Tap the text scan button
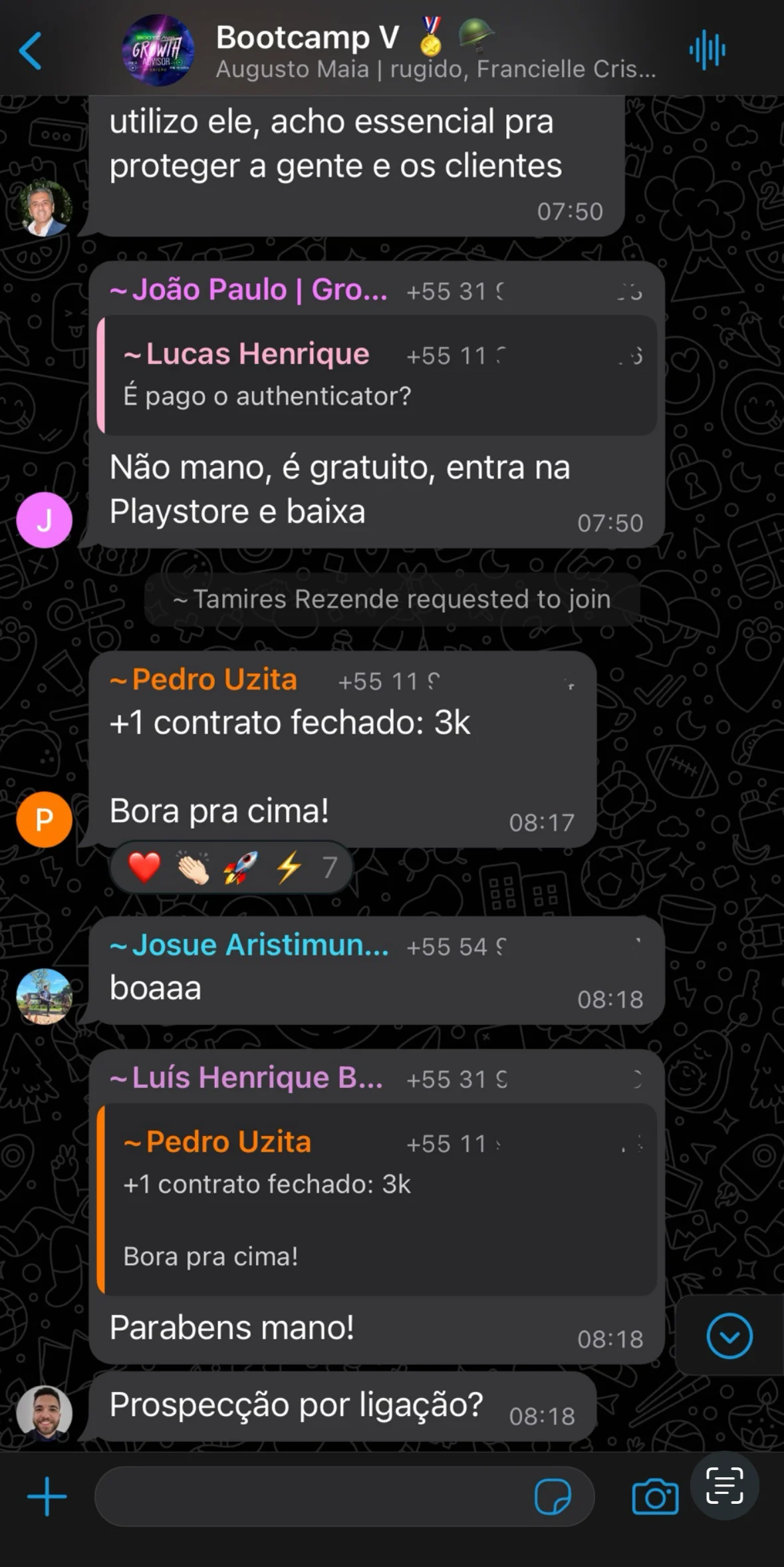The image size is (784, 1567). click(724, 1485)
